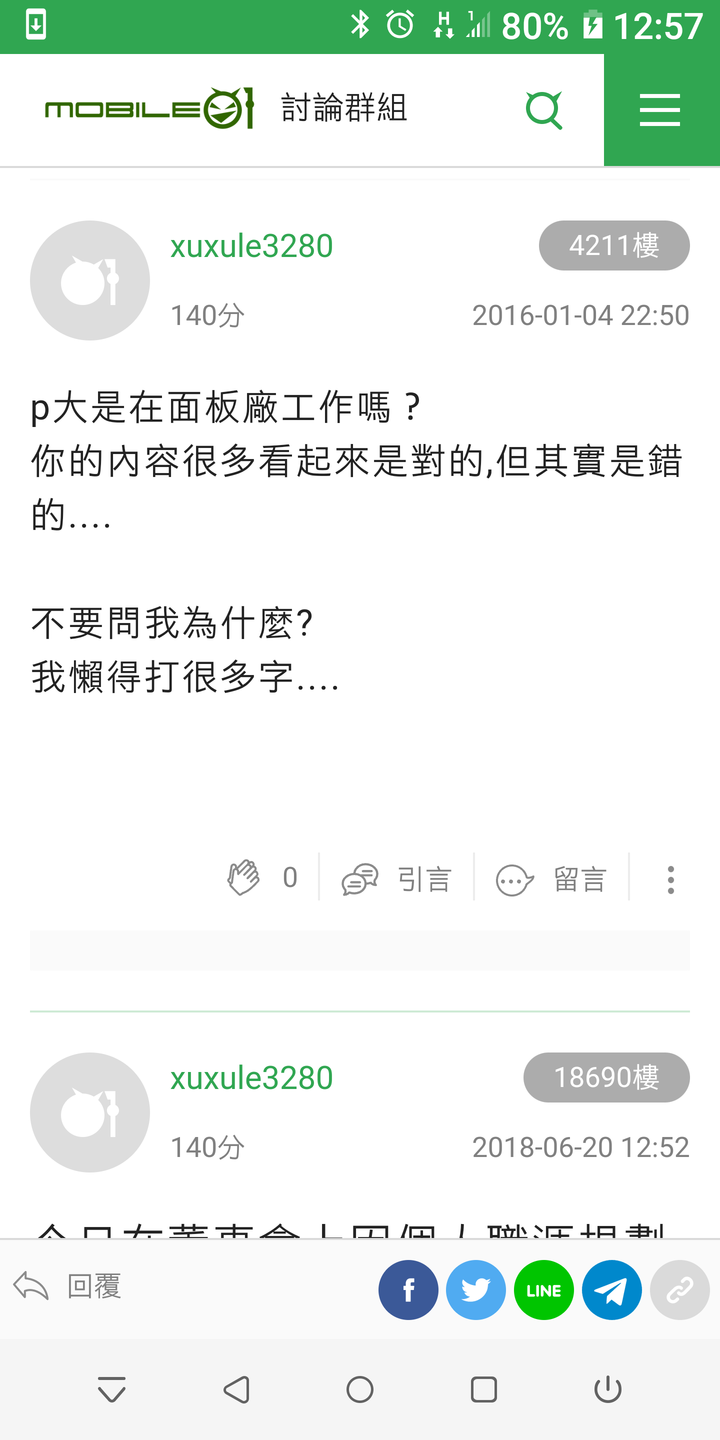This screenshot has height=1440, width=720.
Task: Open xuxule3280 profile on 18690樓 post
Action: pyautogui.click(x=252, y=1078)
